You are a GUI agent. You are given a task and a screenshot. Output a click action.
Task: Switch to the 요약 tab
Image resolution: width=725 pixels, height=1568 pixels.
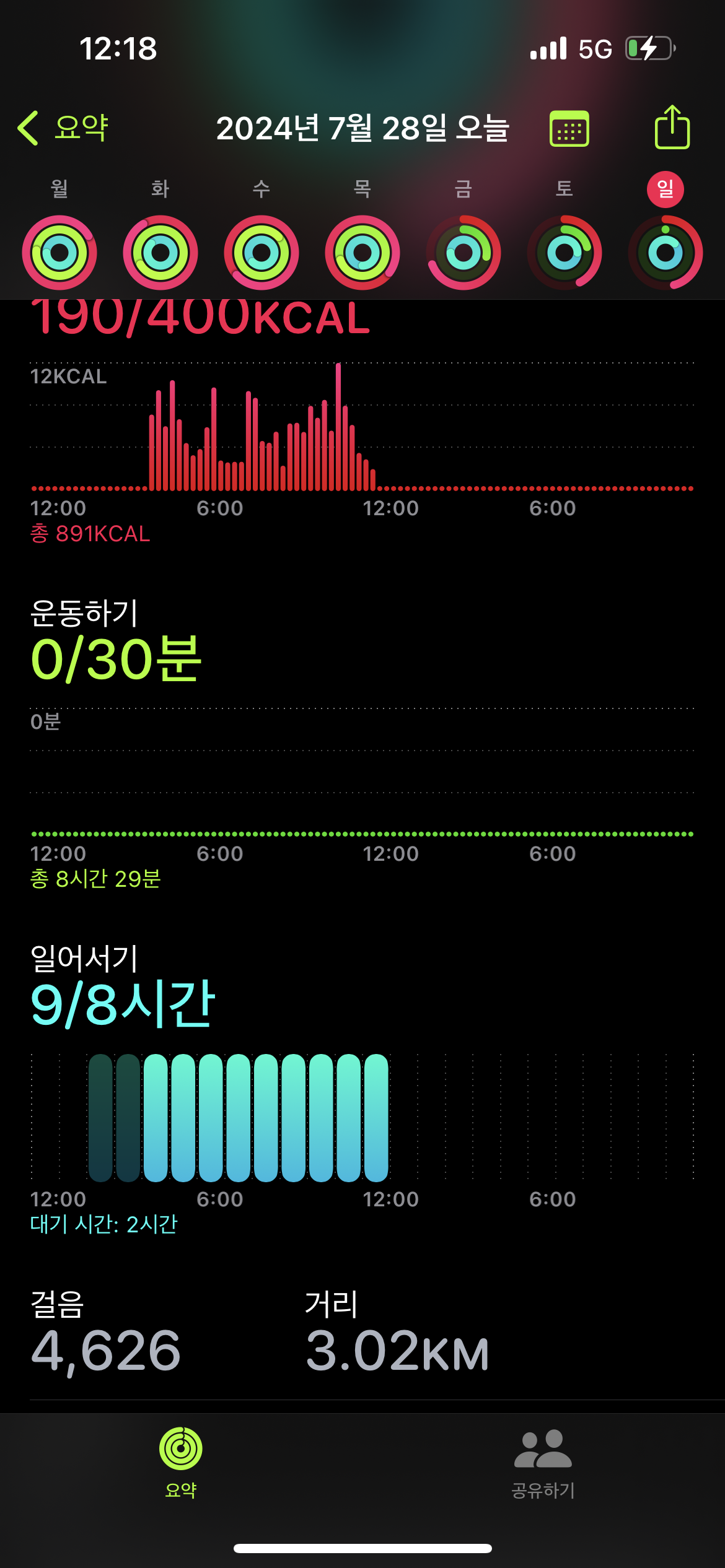point(181,1463)
